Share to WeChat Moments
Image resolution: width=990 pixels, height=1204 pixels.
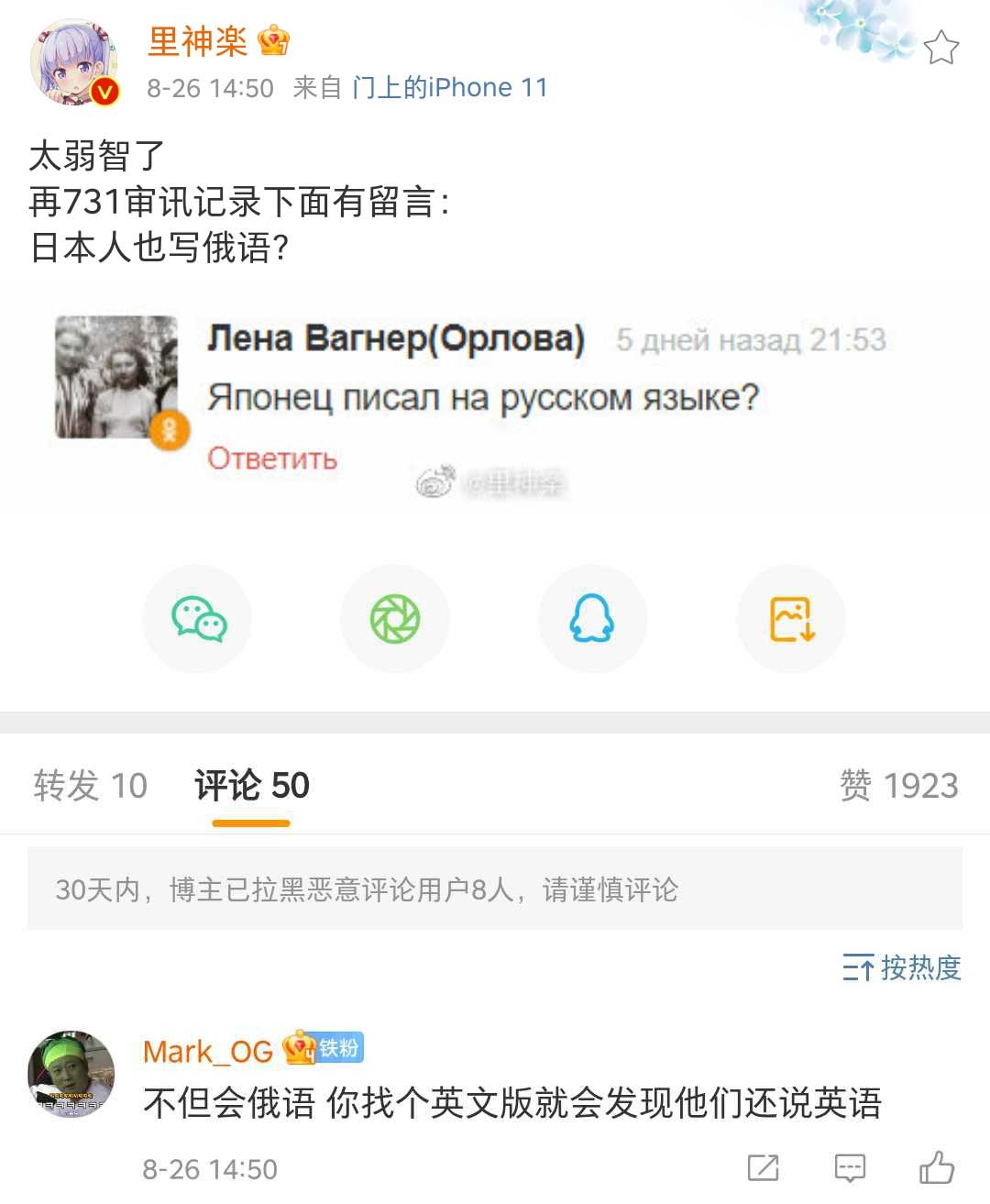395,619
